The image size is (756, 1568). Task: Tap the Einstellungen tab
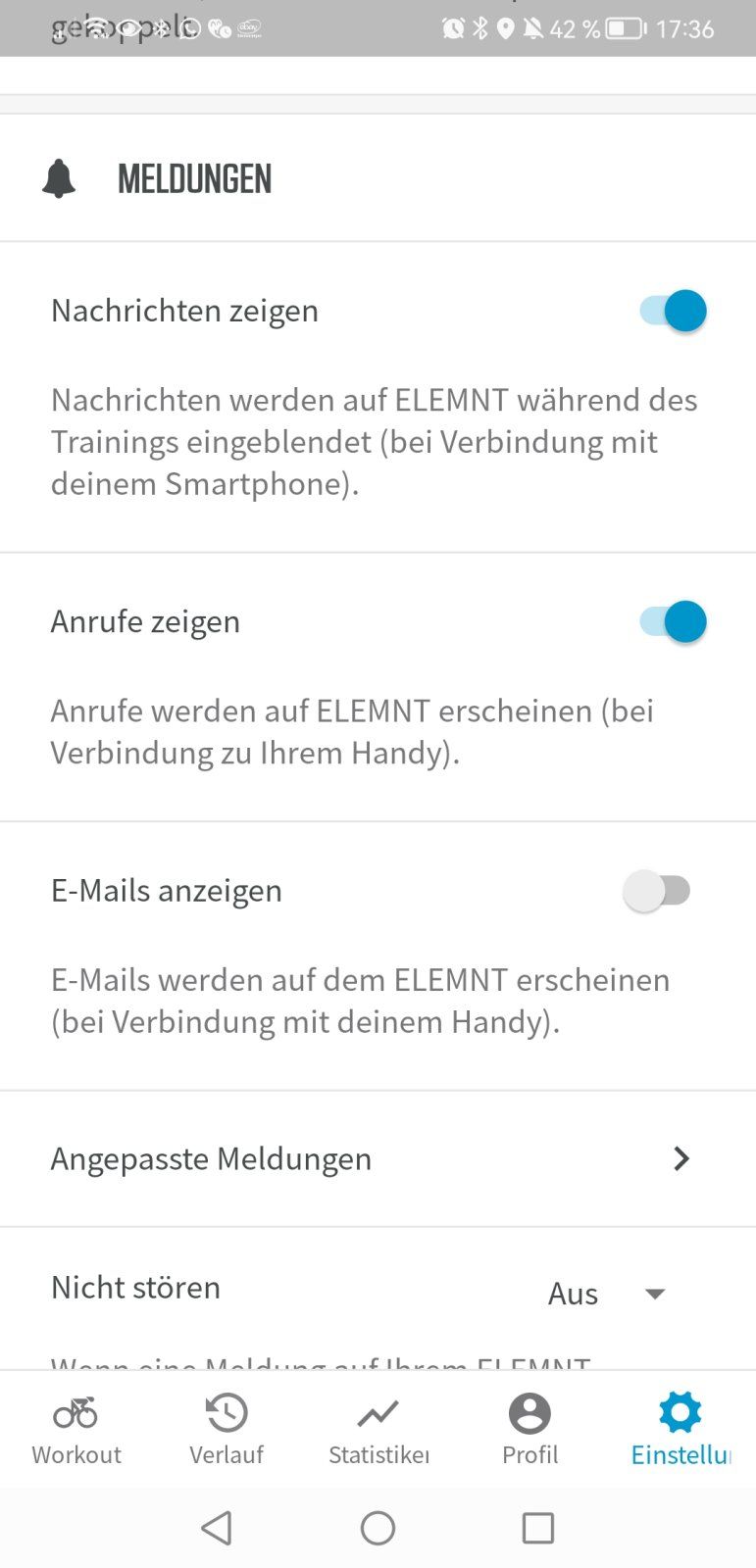point(680,1429)
